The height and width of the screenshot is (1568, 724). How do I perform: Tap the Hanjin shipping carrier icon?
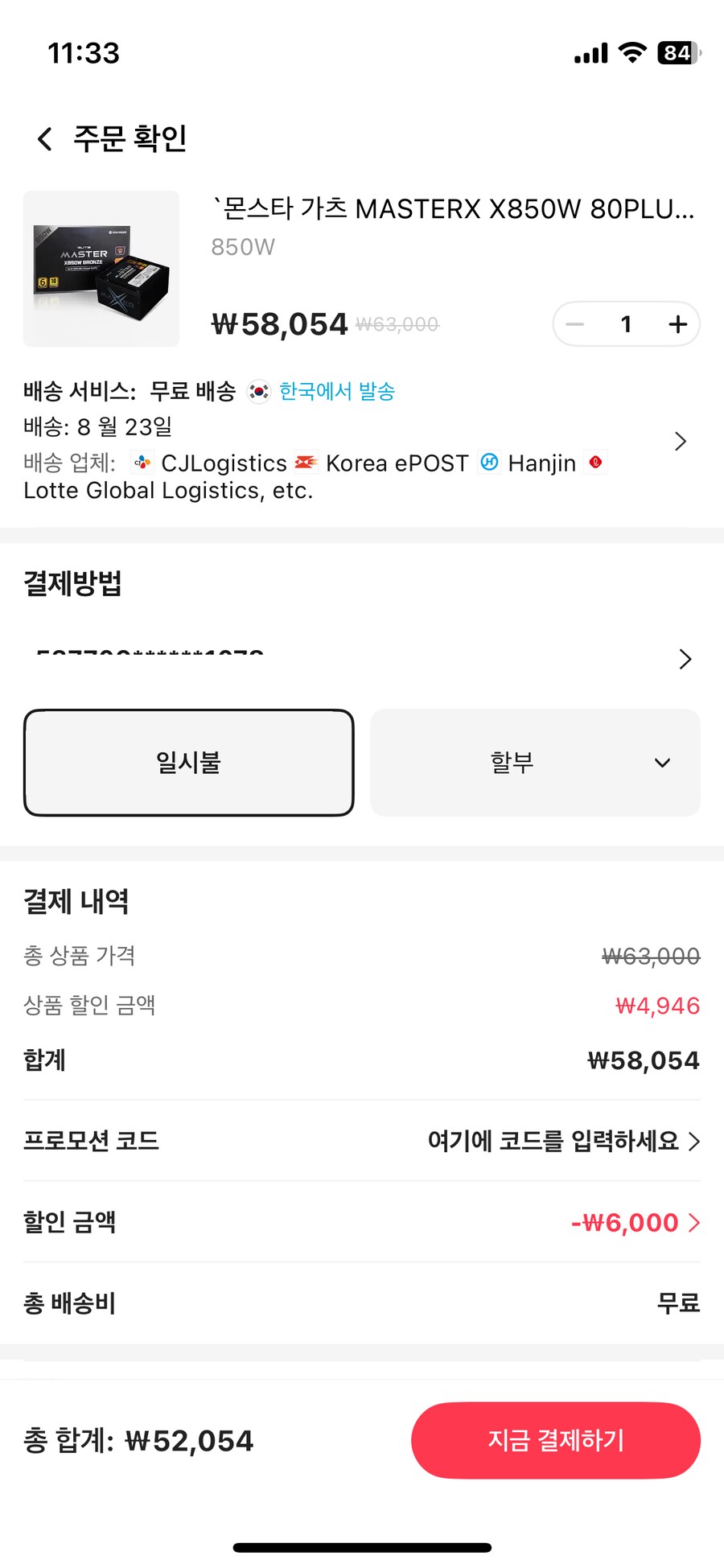point(490,463)
